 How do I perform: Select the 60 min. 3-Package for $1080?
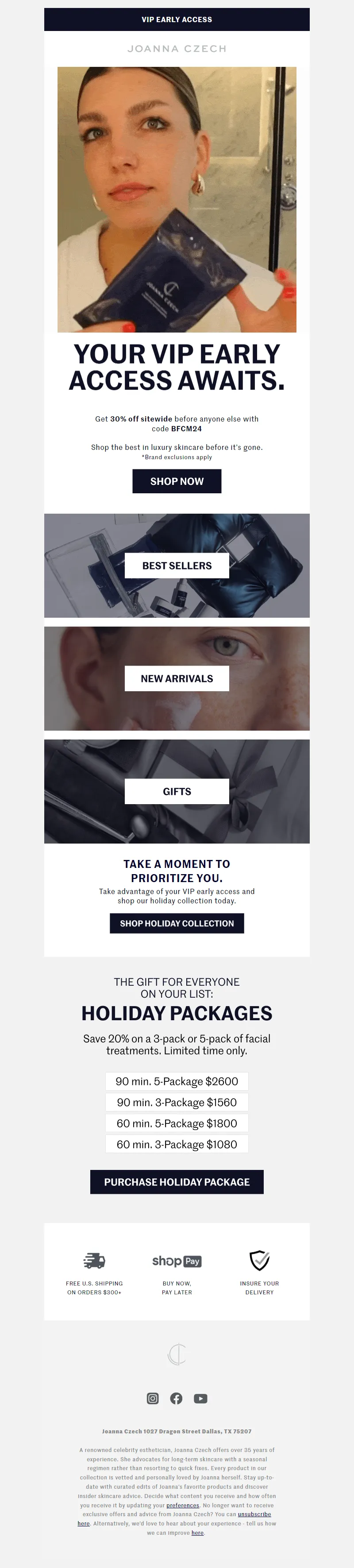click(x=177, y=1144)
